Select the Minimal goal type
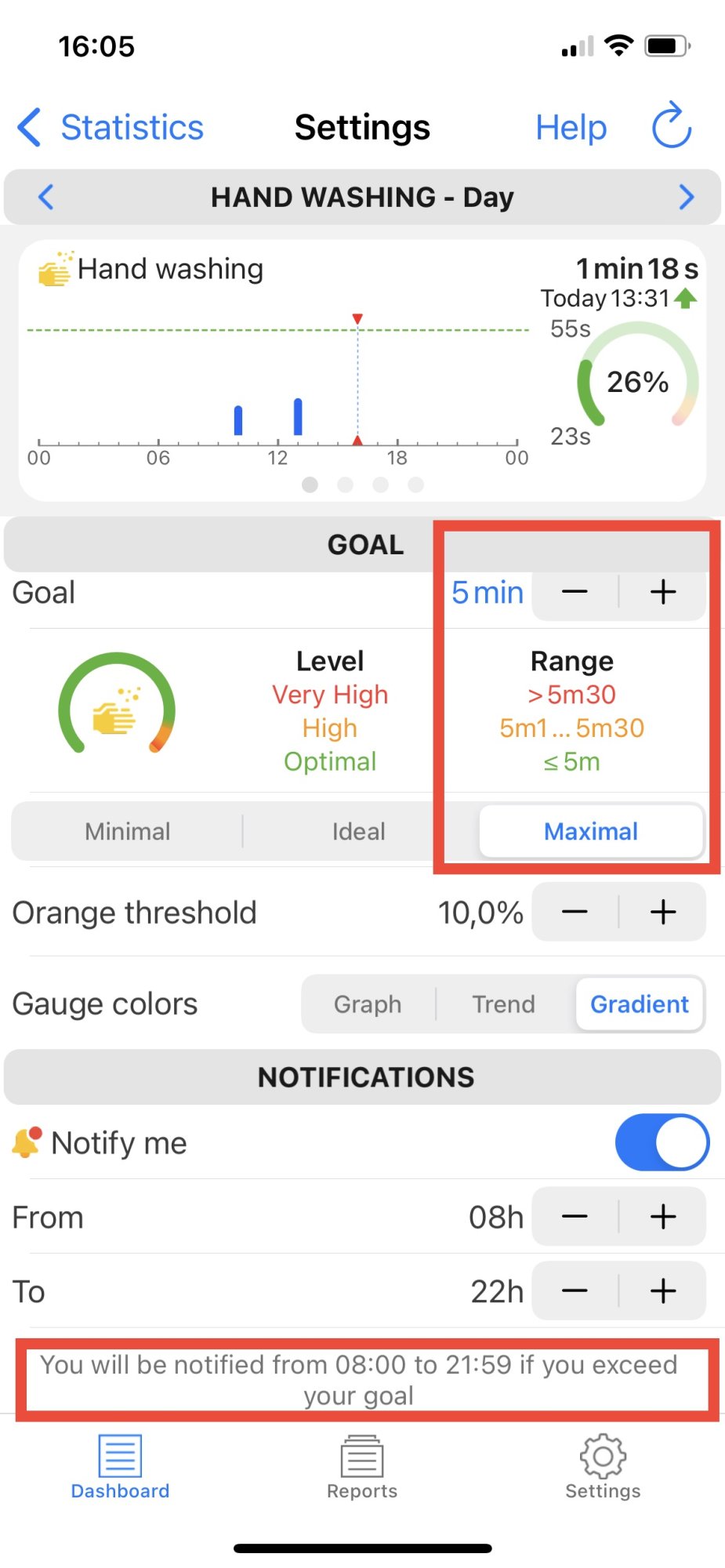Image resolution: width=725 pixels, height=1568 pixels. tap(127, 831)
